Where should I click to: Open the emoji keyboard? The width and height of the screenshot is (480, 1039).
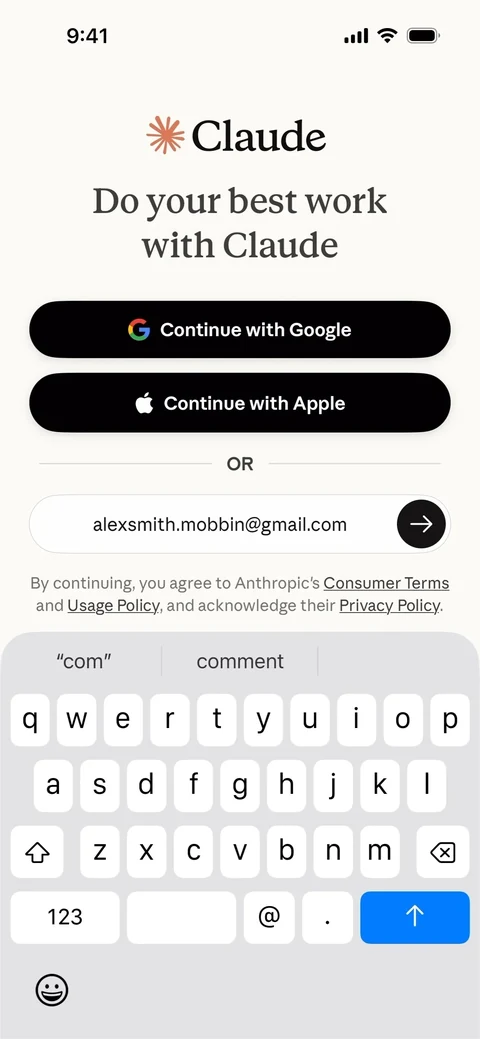coord(52,991)
